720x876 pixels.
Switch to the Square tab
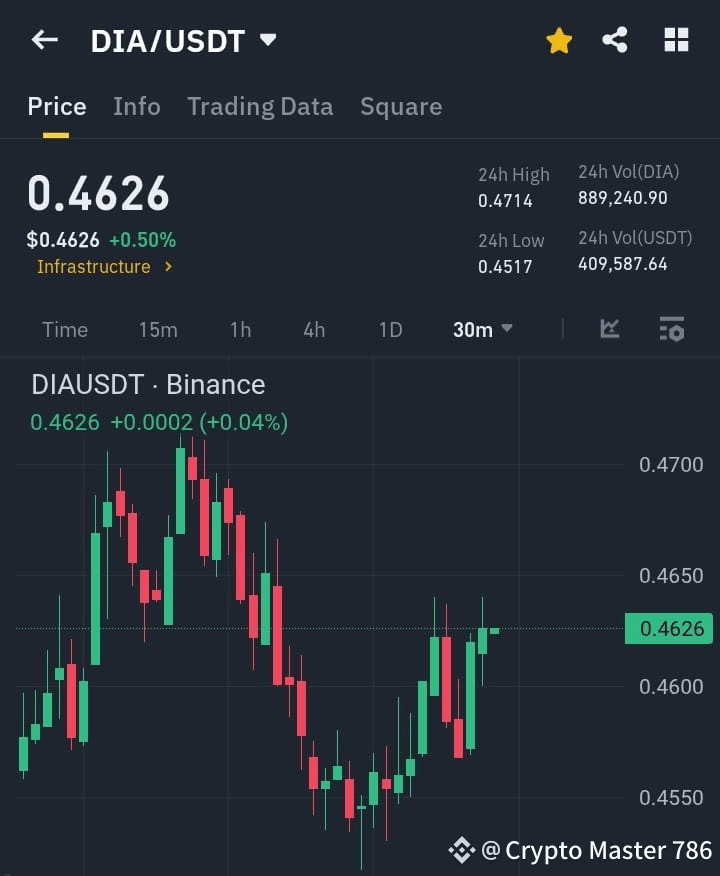[401, 106]
